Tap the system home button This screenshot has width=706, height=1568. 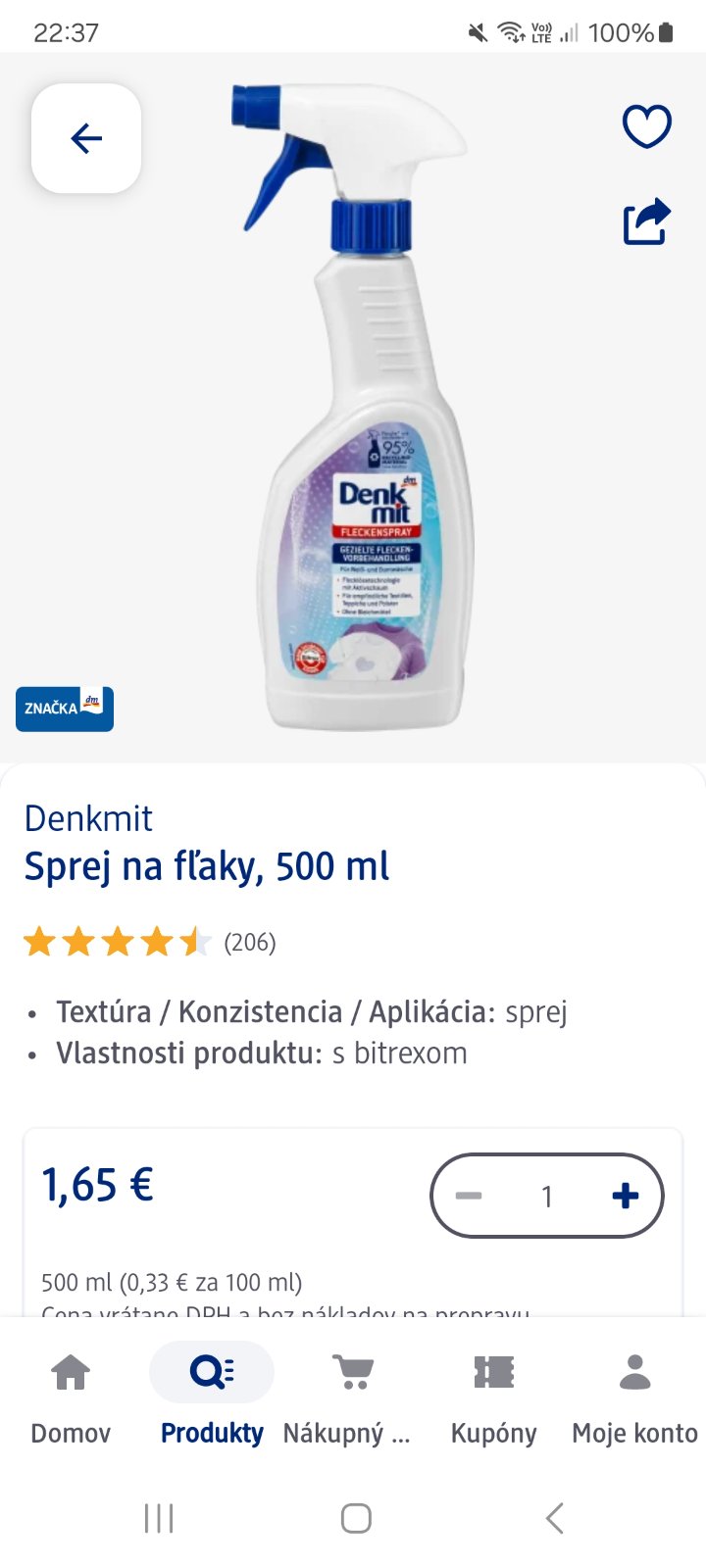point(355,1518)
